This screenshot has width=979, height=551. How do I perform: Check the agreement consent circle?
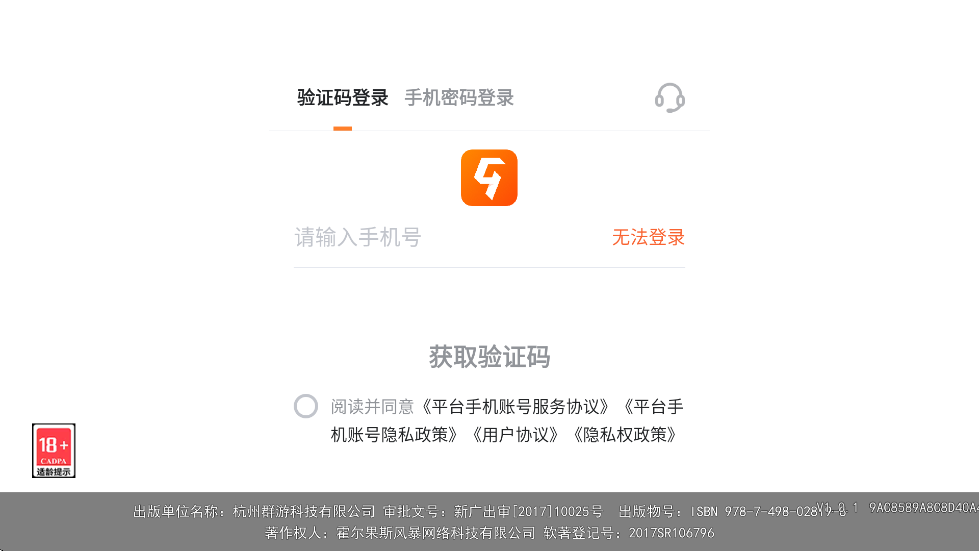306,406
